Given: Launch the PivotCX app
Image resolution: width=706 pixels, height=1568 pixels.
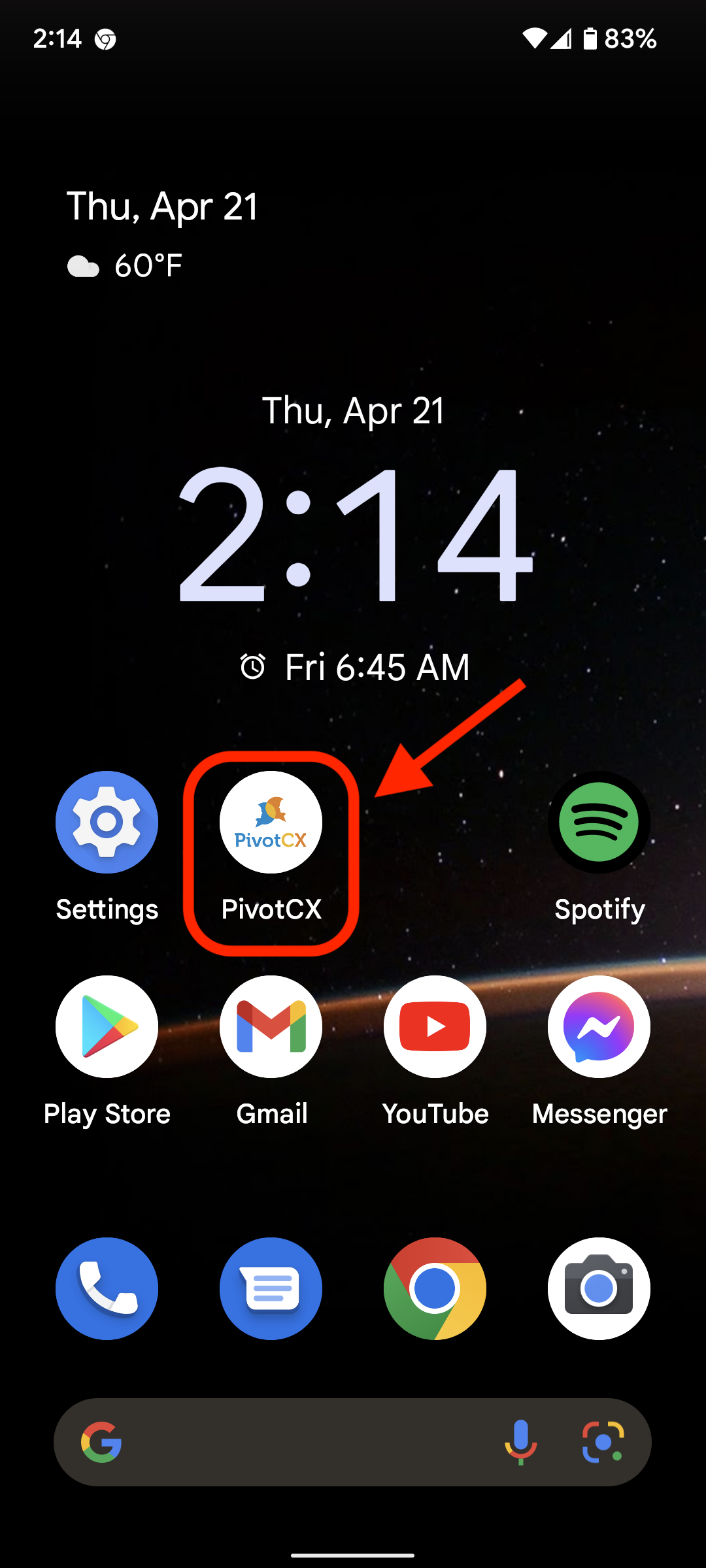Looking at the screenshot, I should click(x=271, y=823).
